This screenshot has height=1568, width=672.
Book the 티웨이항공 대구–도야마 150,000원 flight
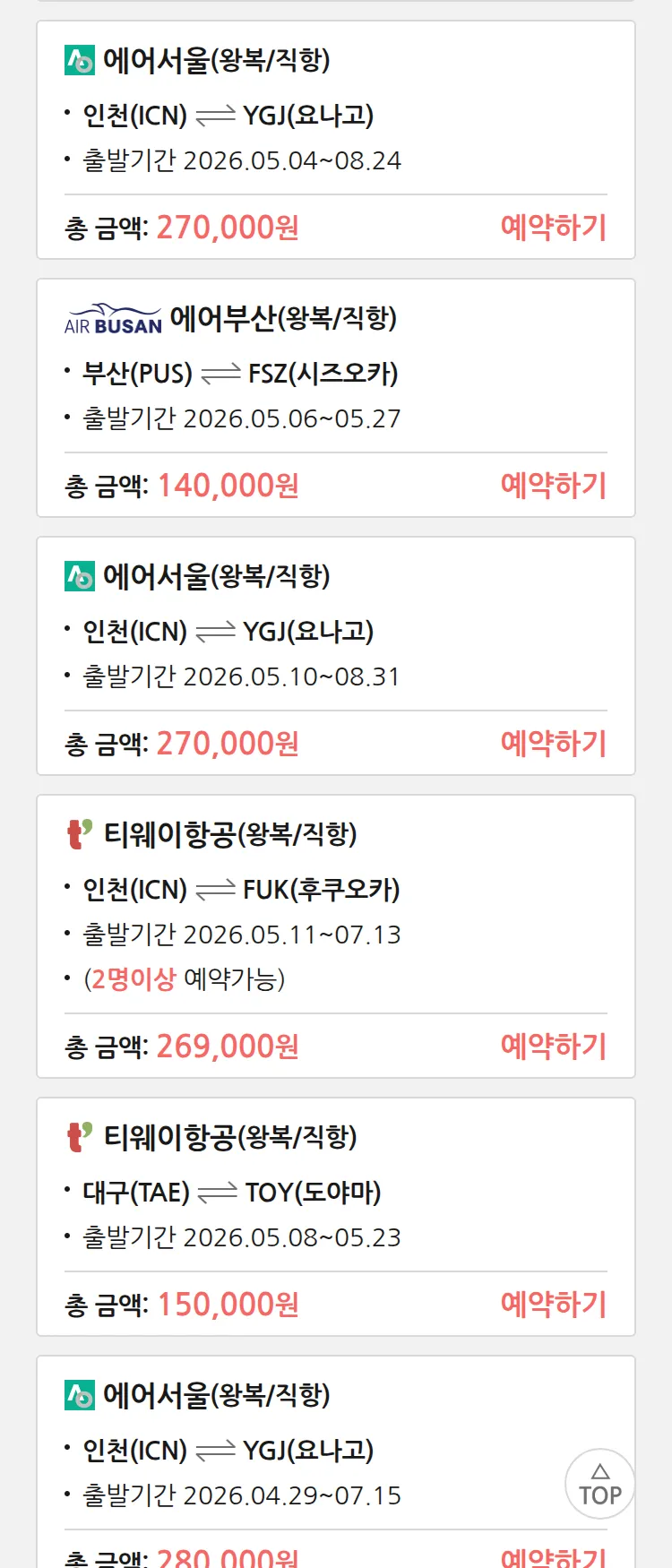tap(553, 1305)
